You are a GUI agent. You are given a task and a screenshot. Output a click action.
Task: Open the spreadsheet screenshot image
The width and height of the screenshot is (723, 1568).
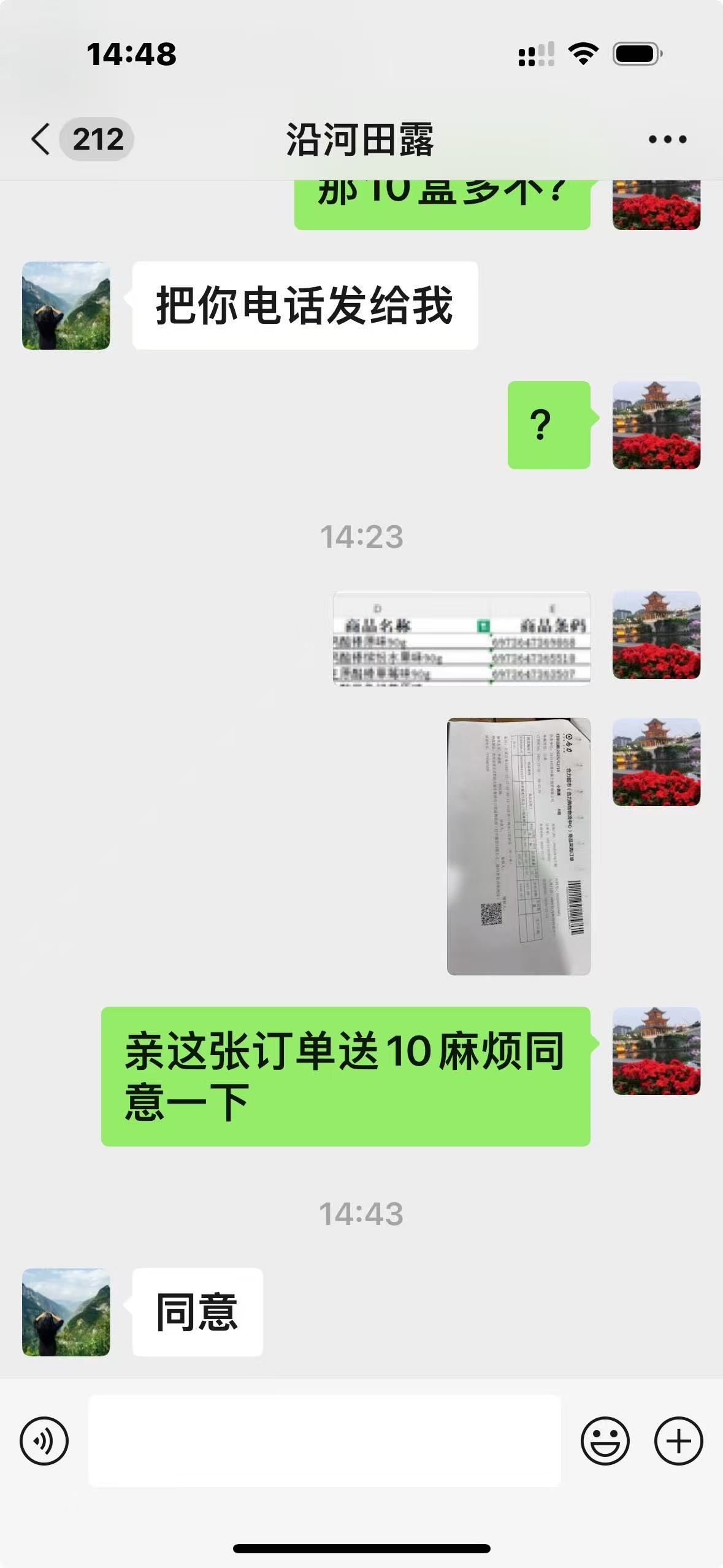[x=461, y=637]
